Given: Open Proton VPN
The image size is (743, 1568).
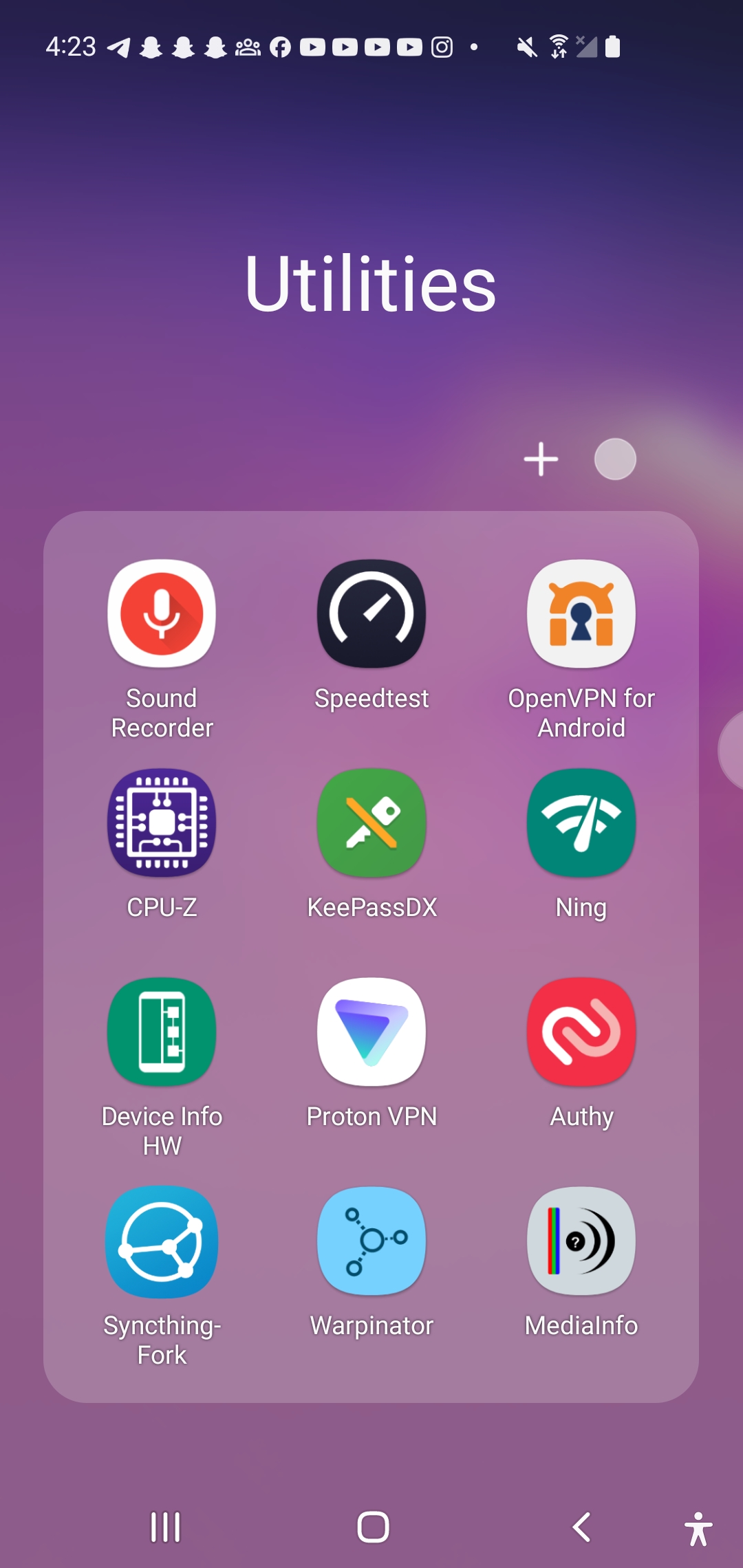Looking at the screenshot, I should point(371,1032).
